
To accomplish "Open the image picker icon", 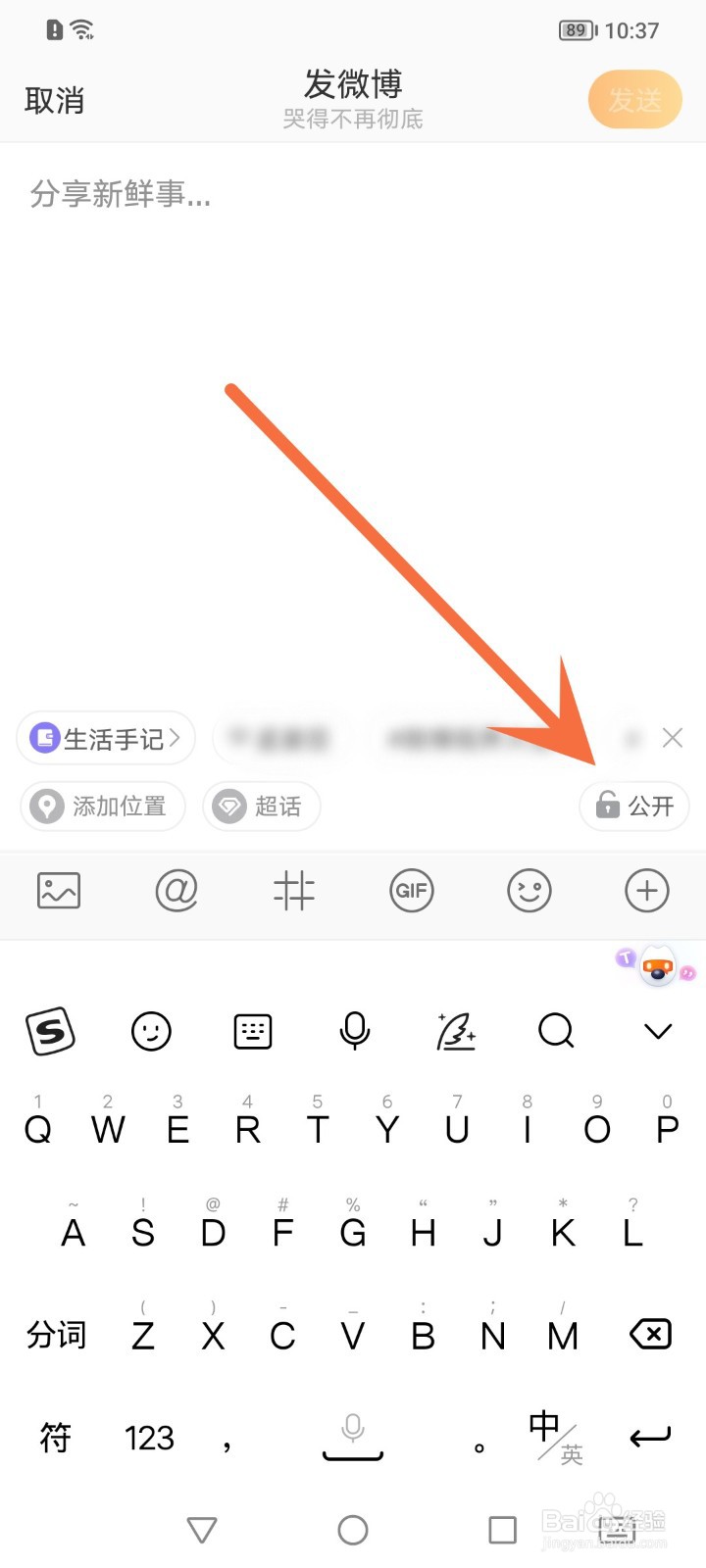I will pyautogui.click(x=57, y=891).
